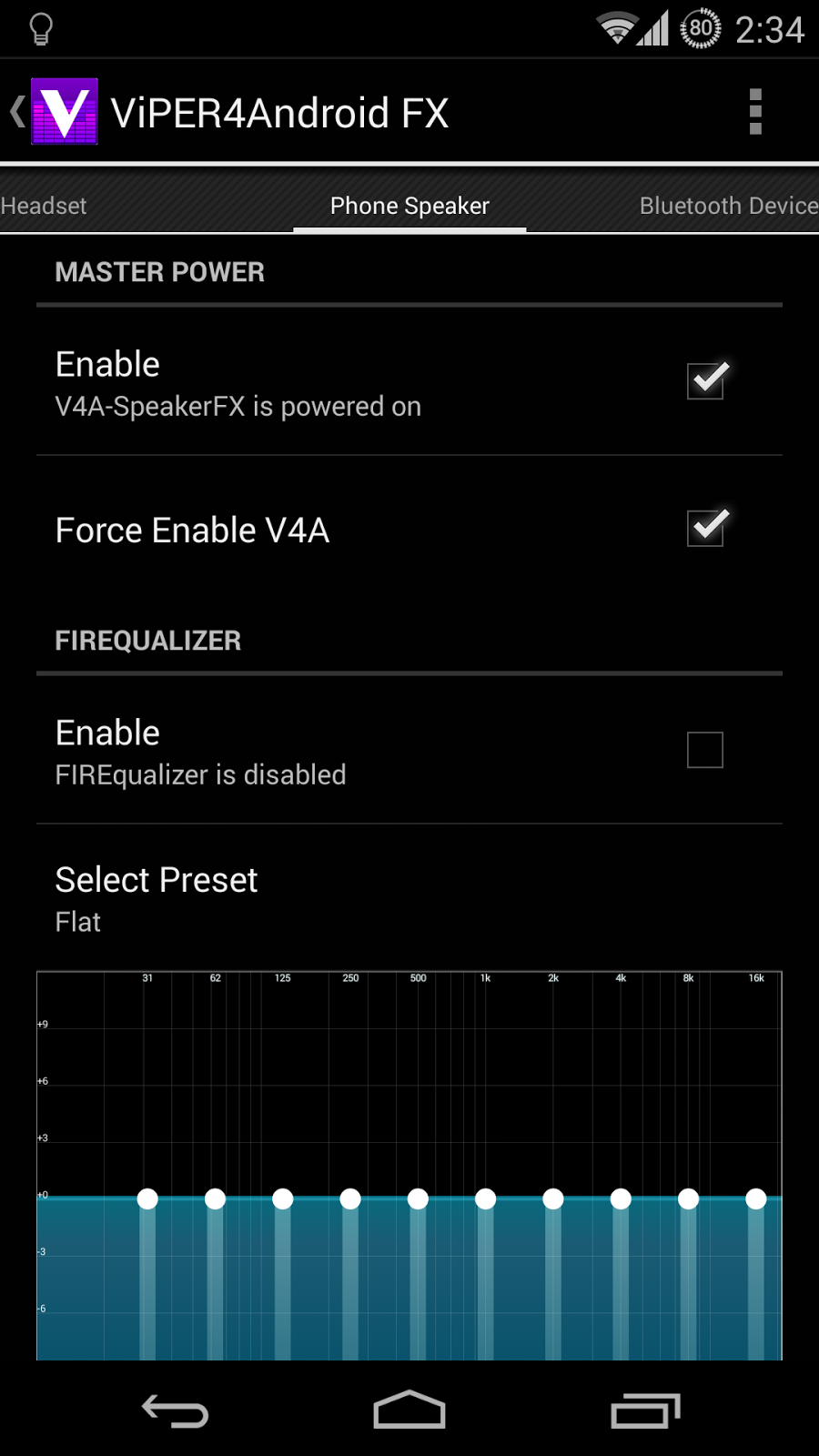Enable the FIREqualizer checkbox
This screenshot has height=1456, width=819.
pyautogui.click(x=705, y=750)
